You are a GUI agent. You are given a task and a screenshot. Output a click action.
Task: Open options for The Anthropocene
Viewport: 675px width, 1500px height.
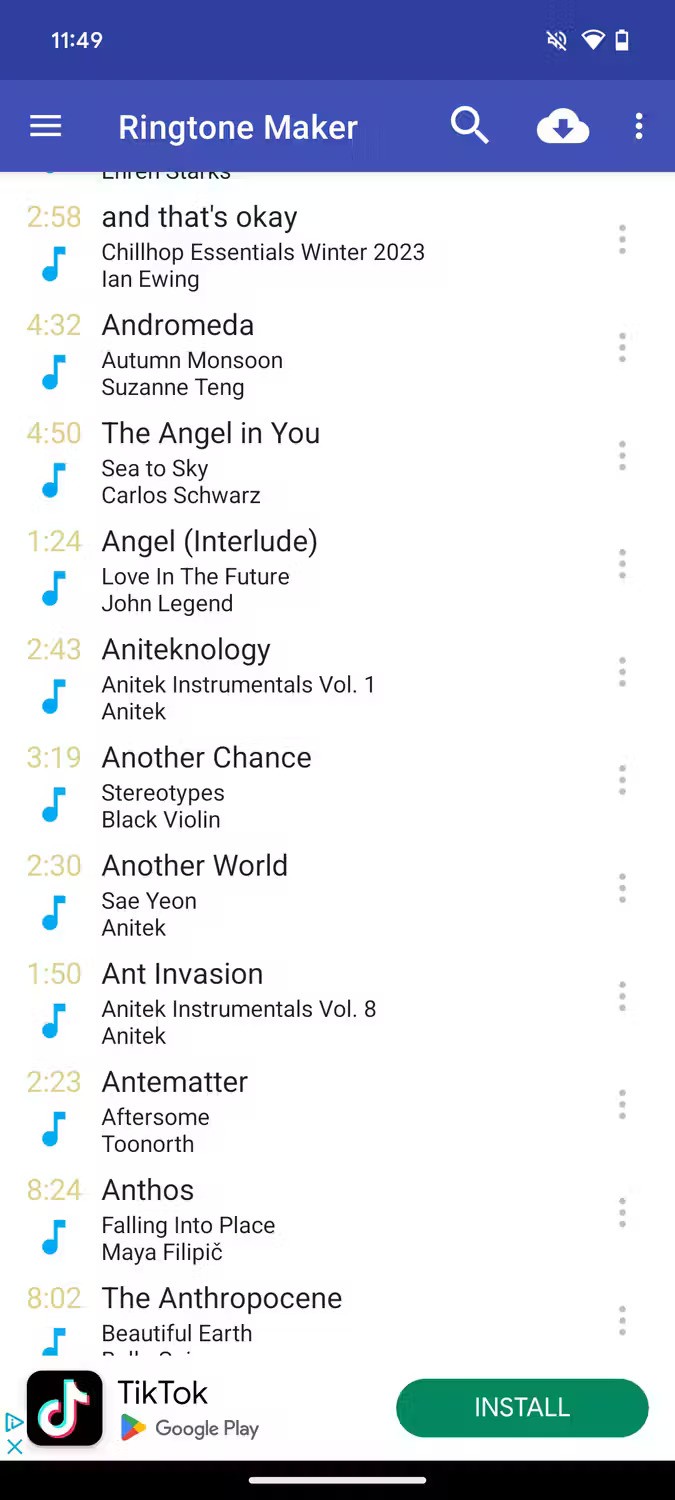(622, 1320)
